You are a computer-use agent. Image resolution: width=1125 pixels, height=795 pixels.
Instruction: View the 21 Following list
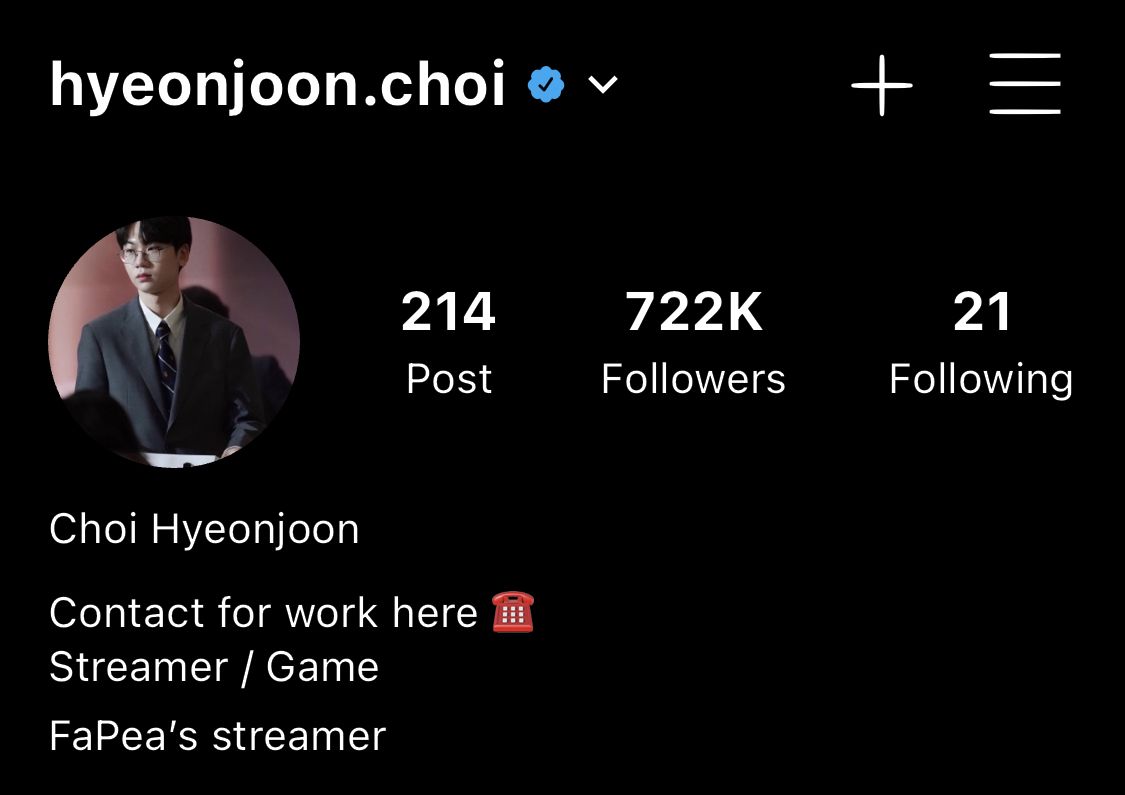click(x=981, y=342)
